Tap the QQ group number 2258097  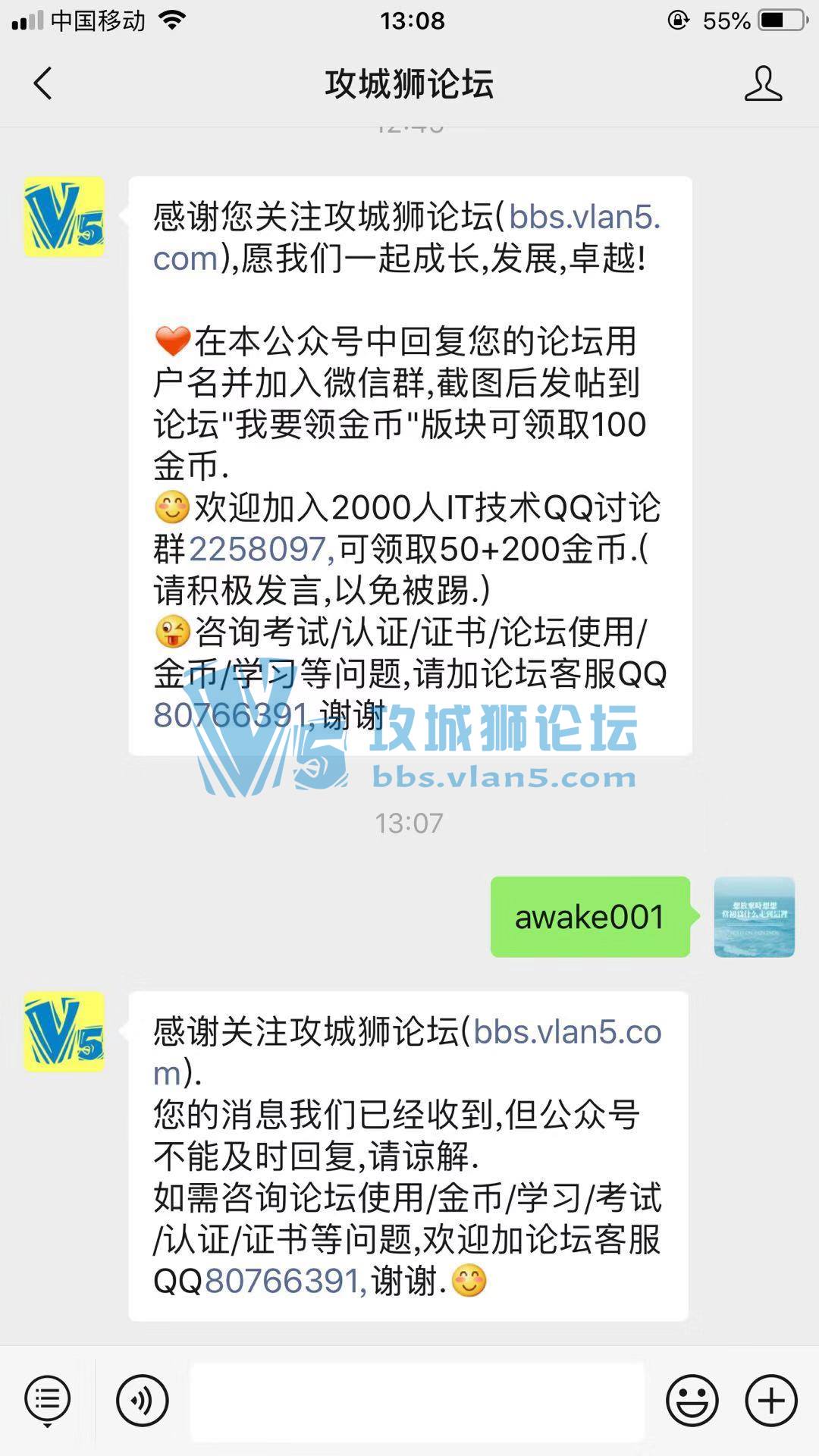[x=258, y=549]
